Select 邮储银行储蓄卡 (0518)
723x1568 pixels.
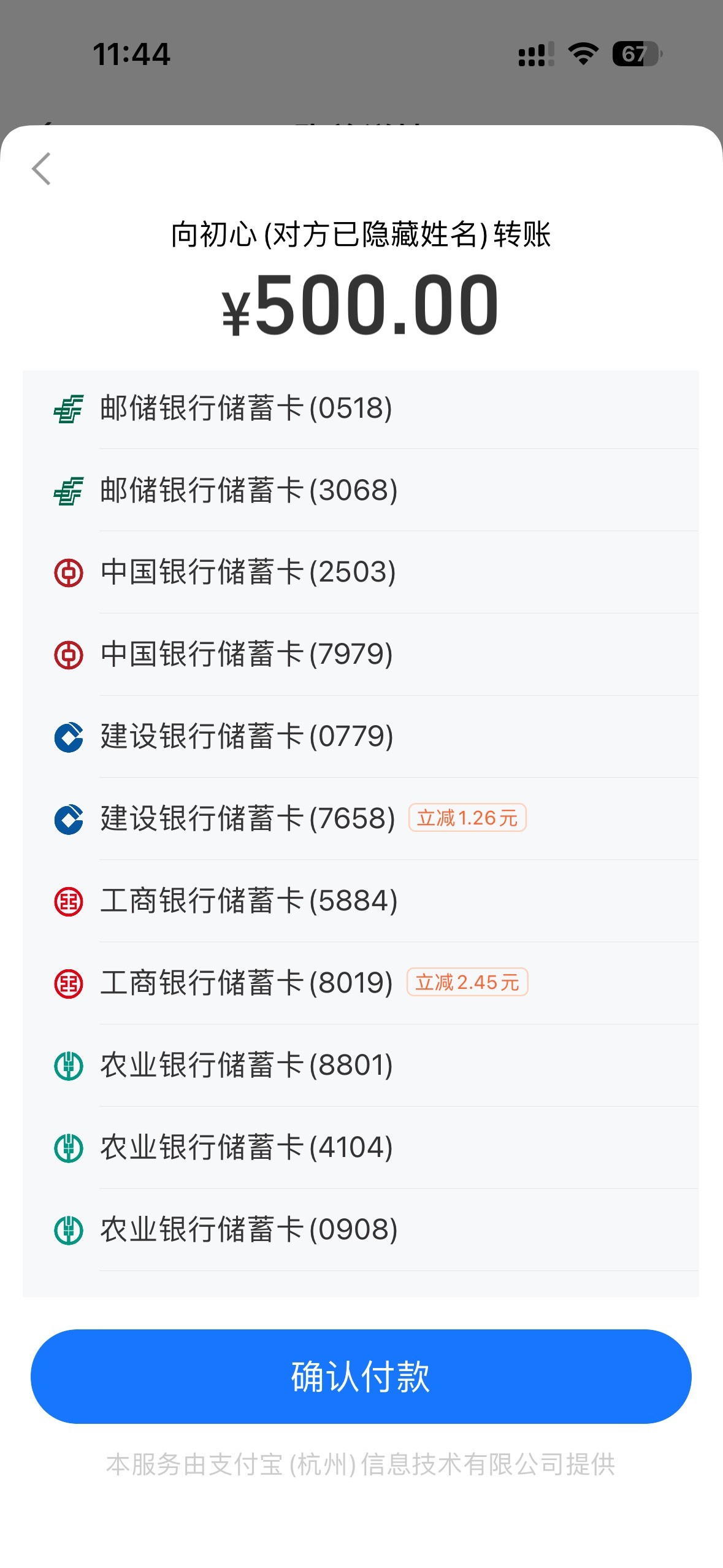[361, 408]
